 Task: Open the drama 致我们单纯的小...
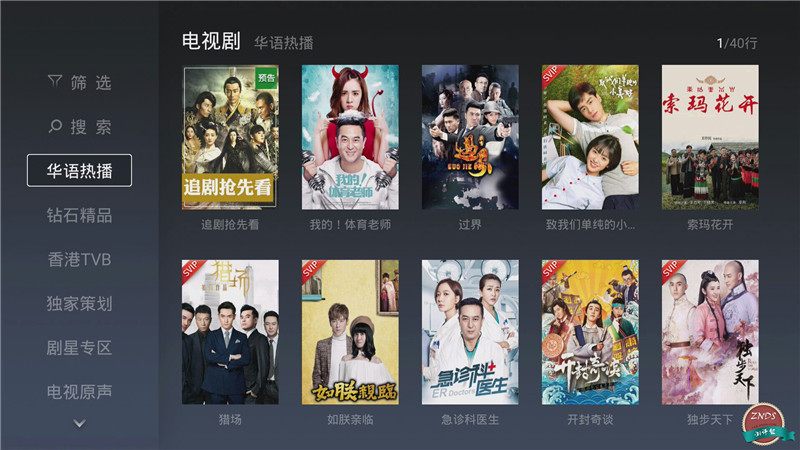(590, 137)
